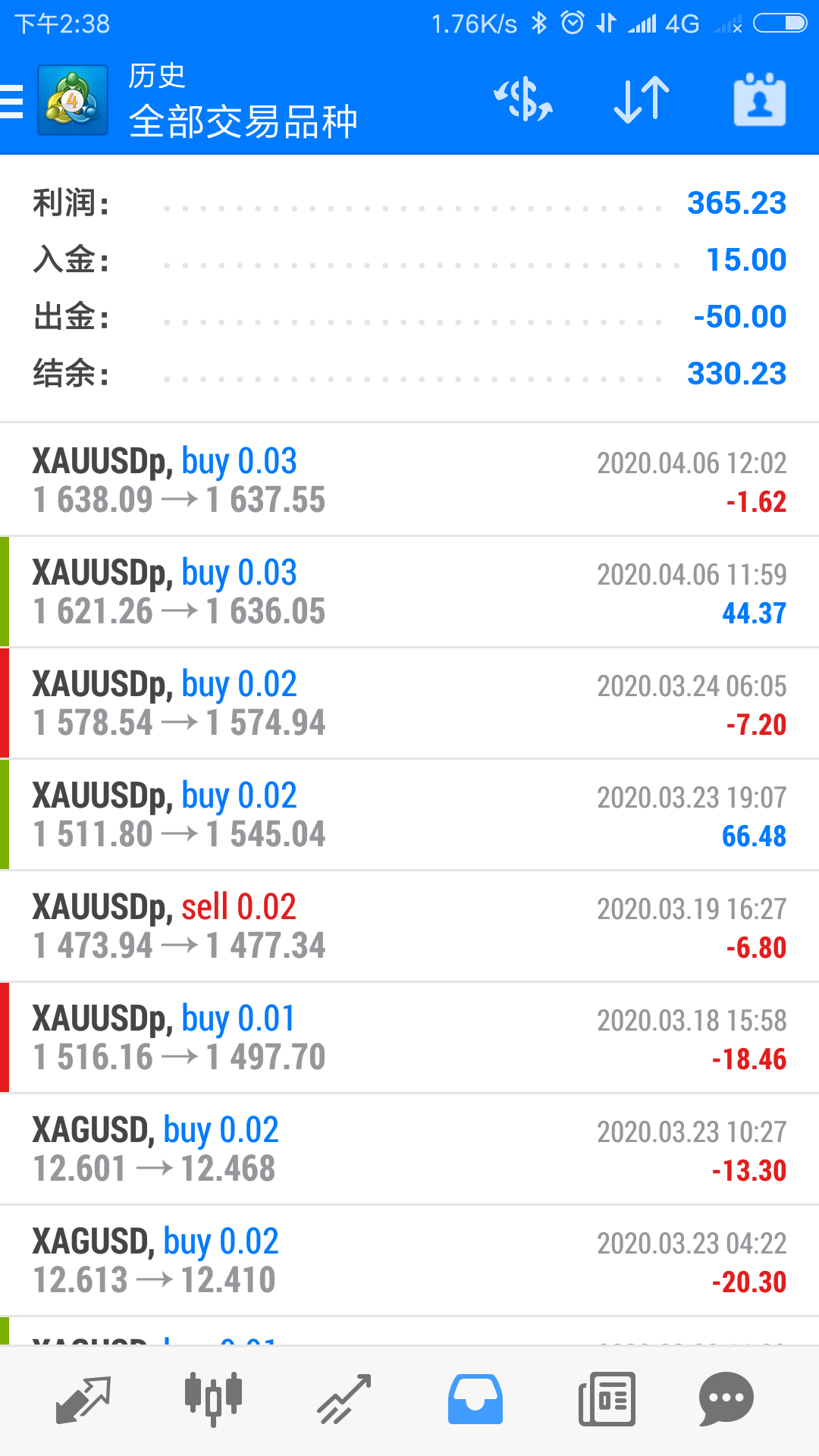
Task: Expand the XAUUSDp trade with -7.20 loss
Action: pos(409,703)
